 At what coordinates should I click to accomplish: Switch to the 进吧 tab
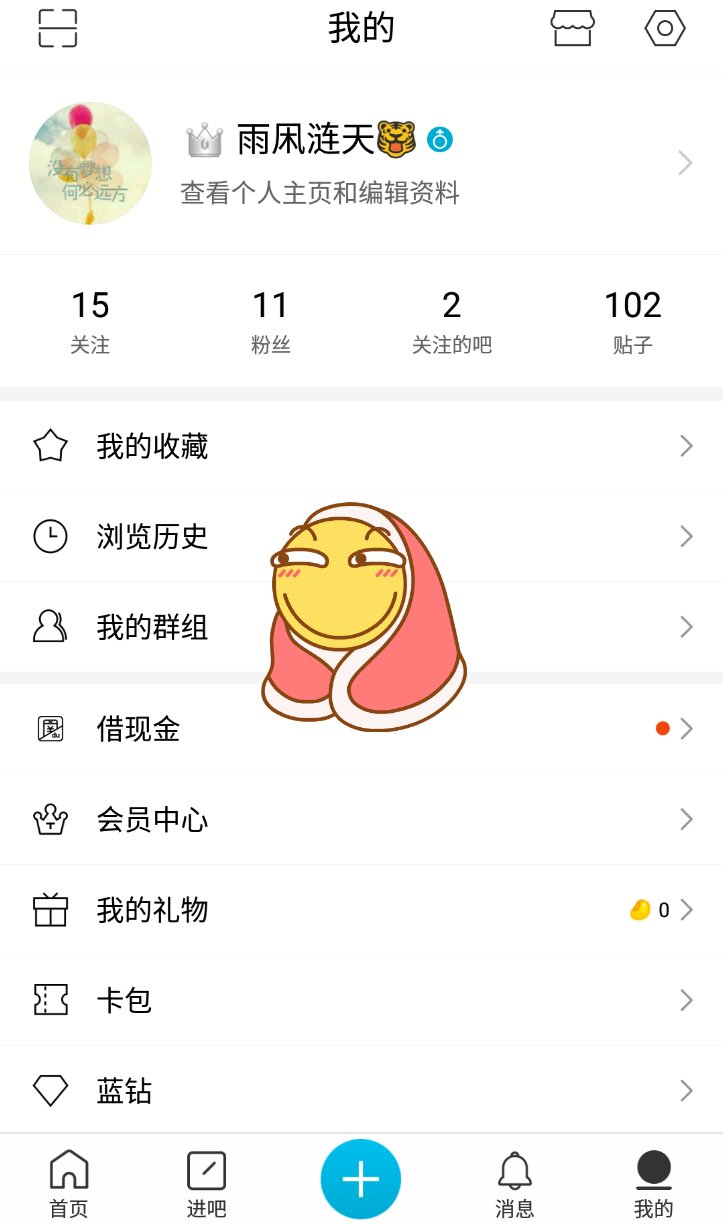coord(207,1183)
